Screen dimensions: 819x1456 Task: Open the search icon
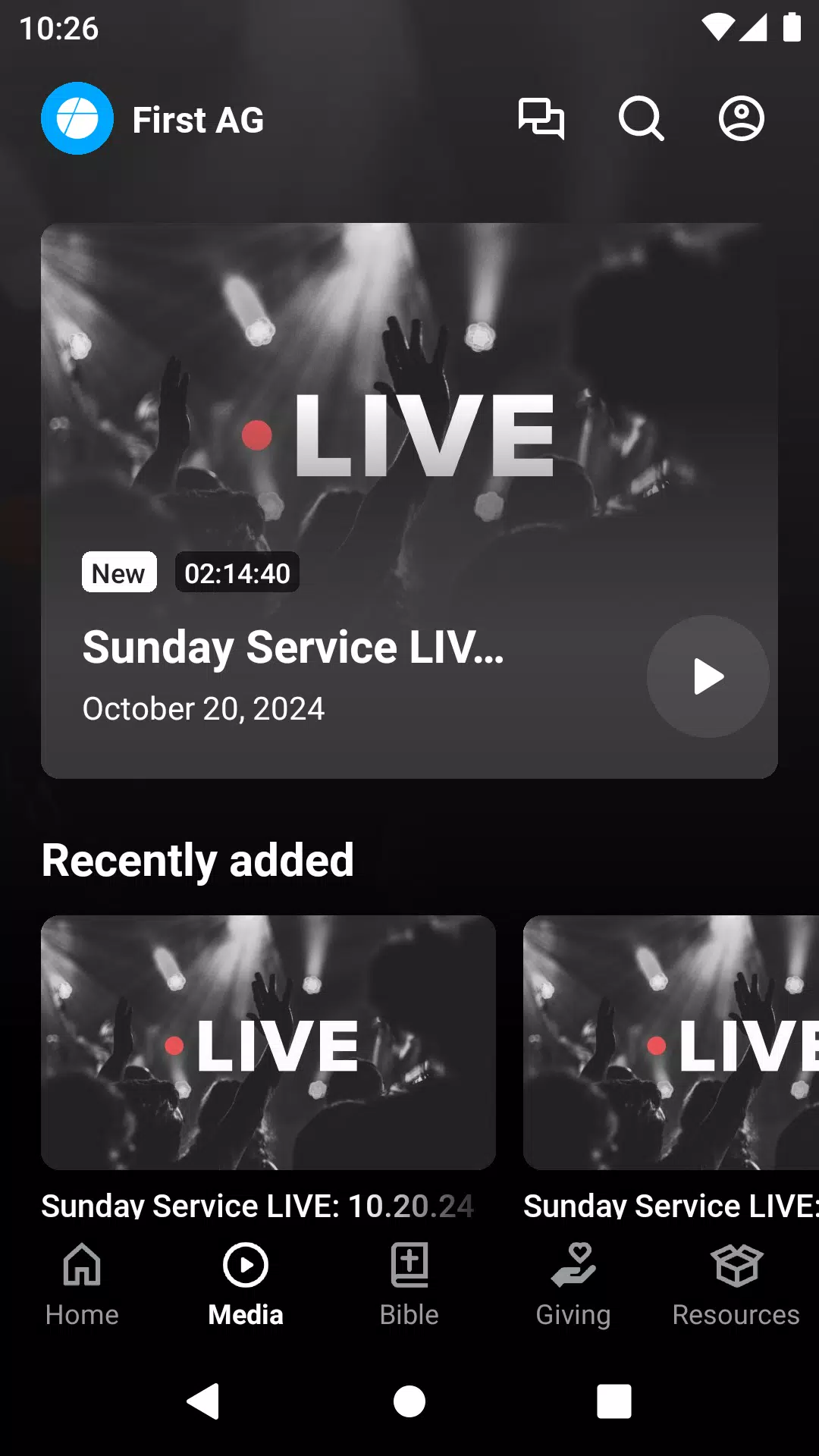coord(641,119)
